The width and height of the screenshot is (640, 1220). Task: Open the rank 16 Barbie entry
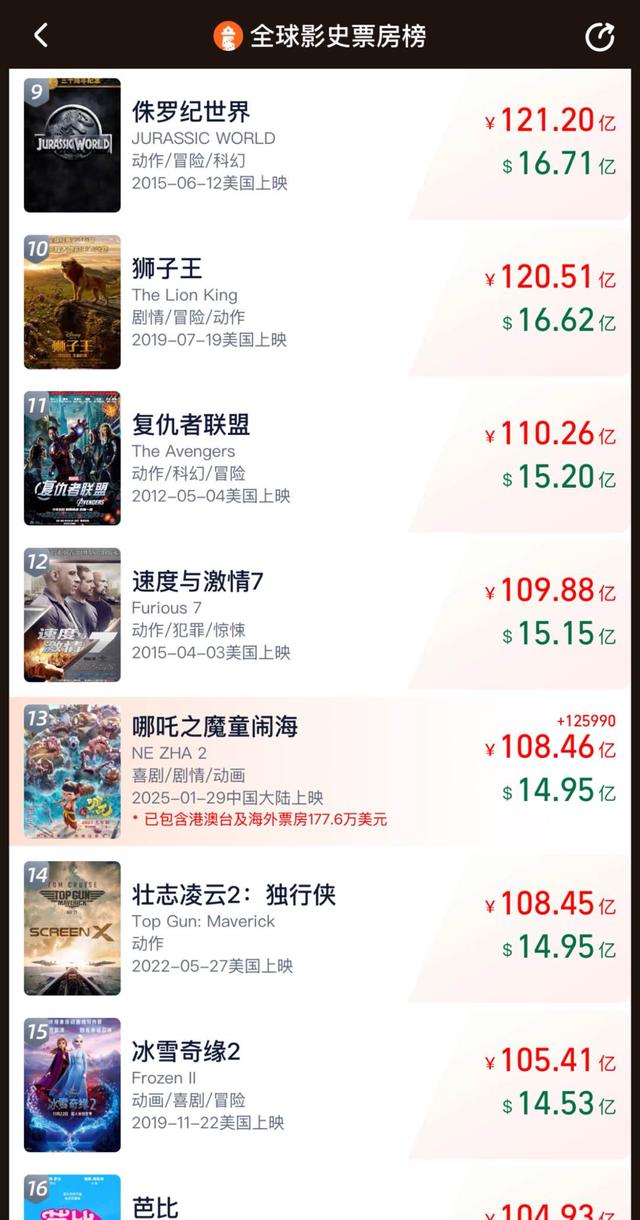[320, 1193]
